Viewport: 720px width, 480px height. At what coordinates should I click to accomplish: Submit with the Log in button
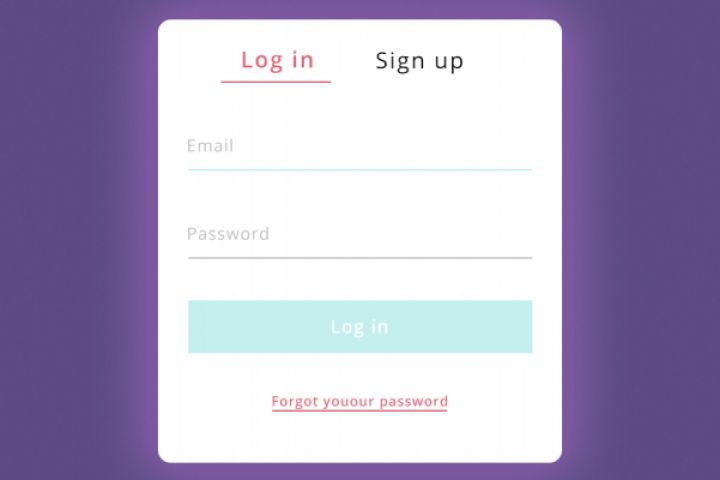359,327
